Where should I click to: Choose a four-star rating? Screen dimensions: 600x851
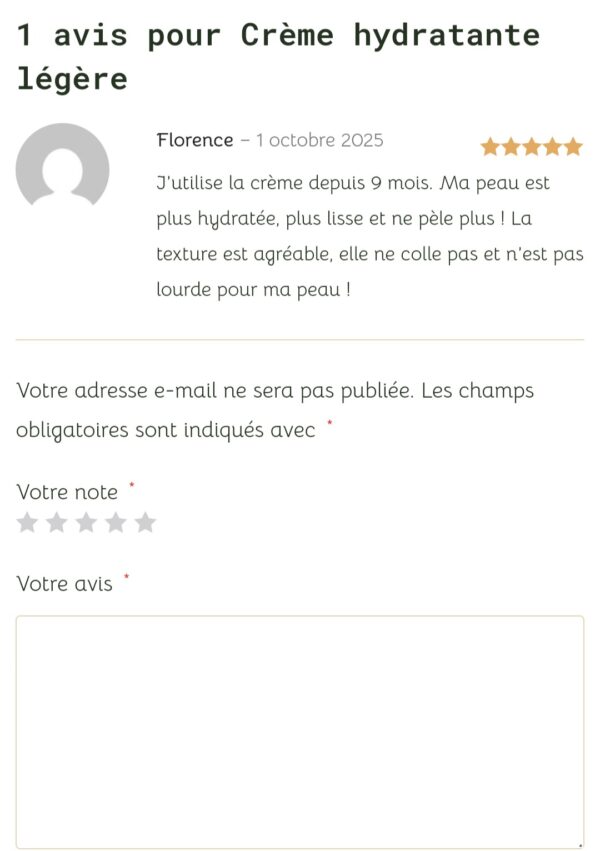(x=116, y=523)
